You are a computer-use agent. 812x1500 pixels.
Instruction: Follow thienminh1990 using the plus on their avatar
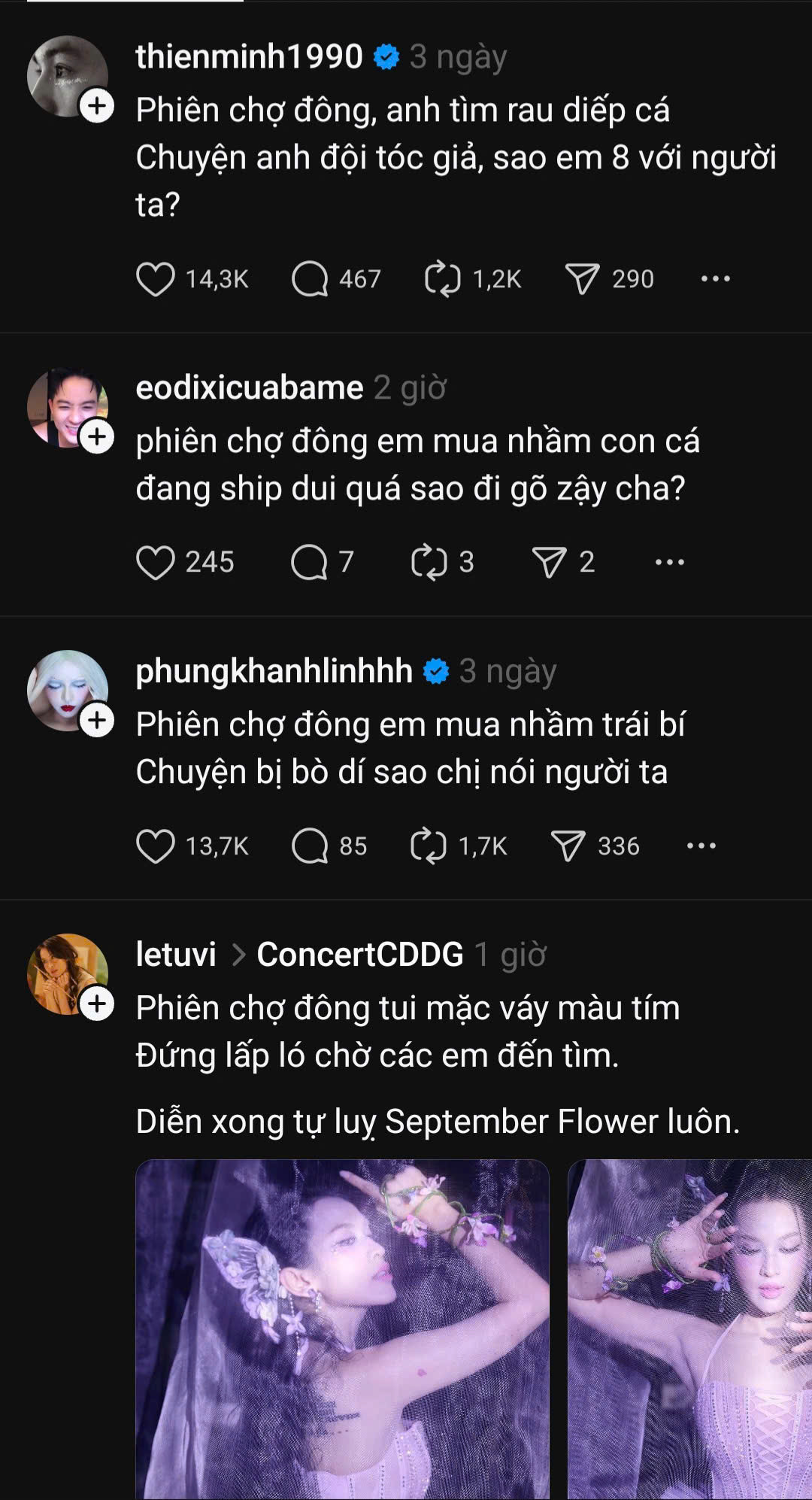point(98,107)
